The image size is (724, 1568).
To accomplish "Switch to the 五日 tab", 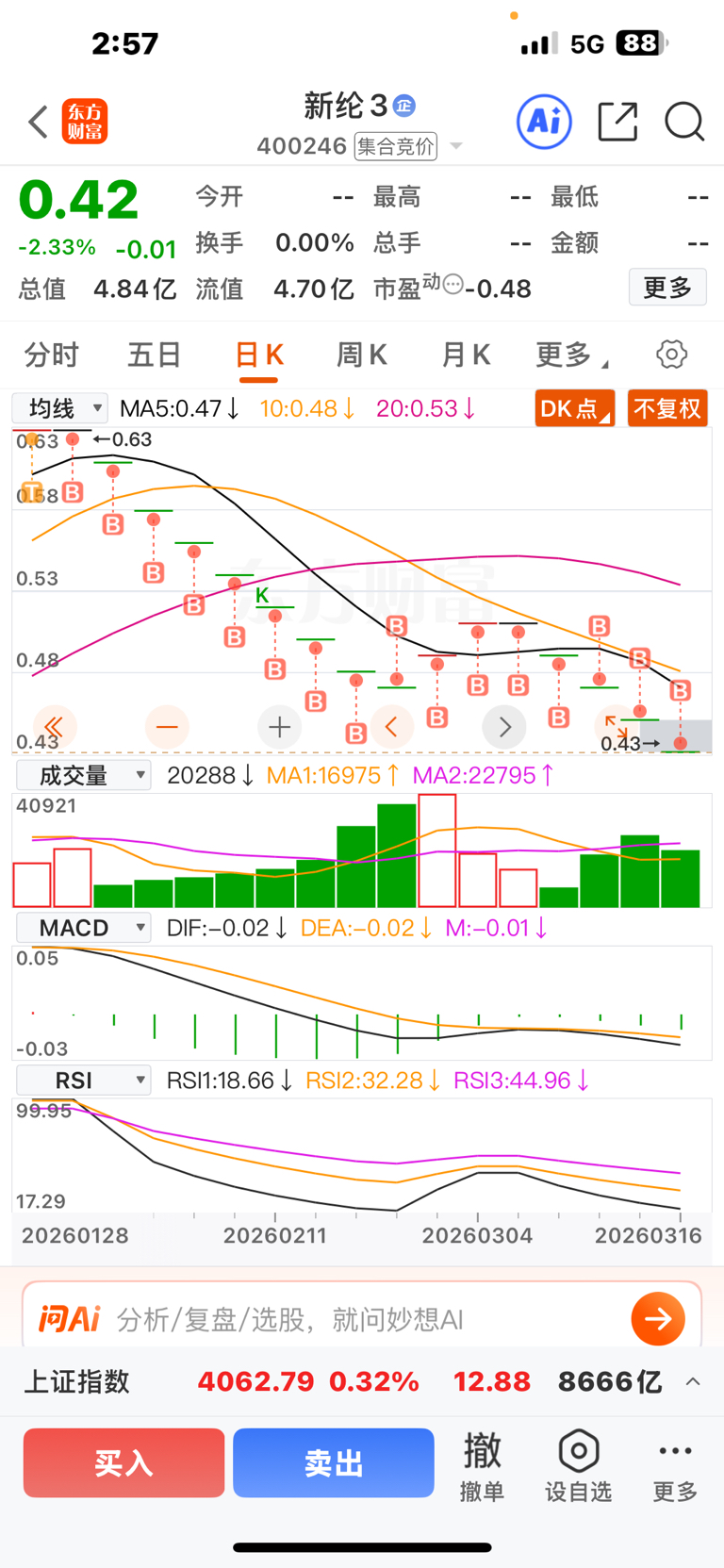I will (x=154, y=355).
